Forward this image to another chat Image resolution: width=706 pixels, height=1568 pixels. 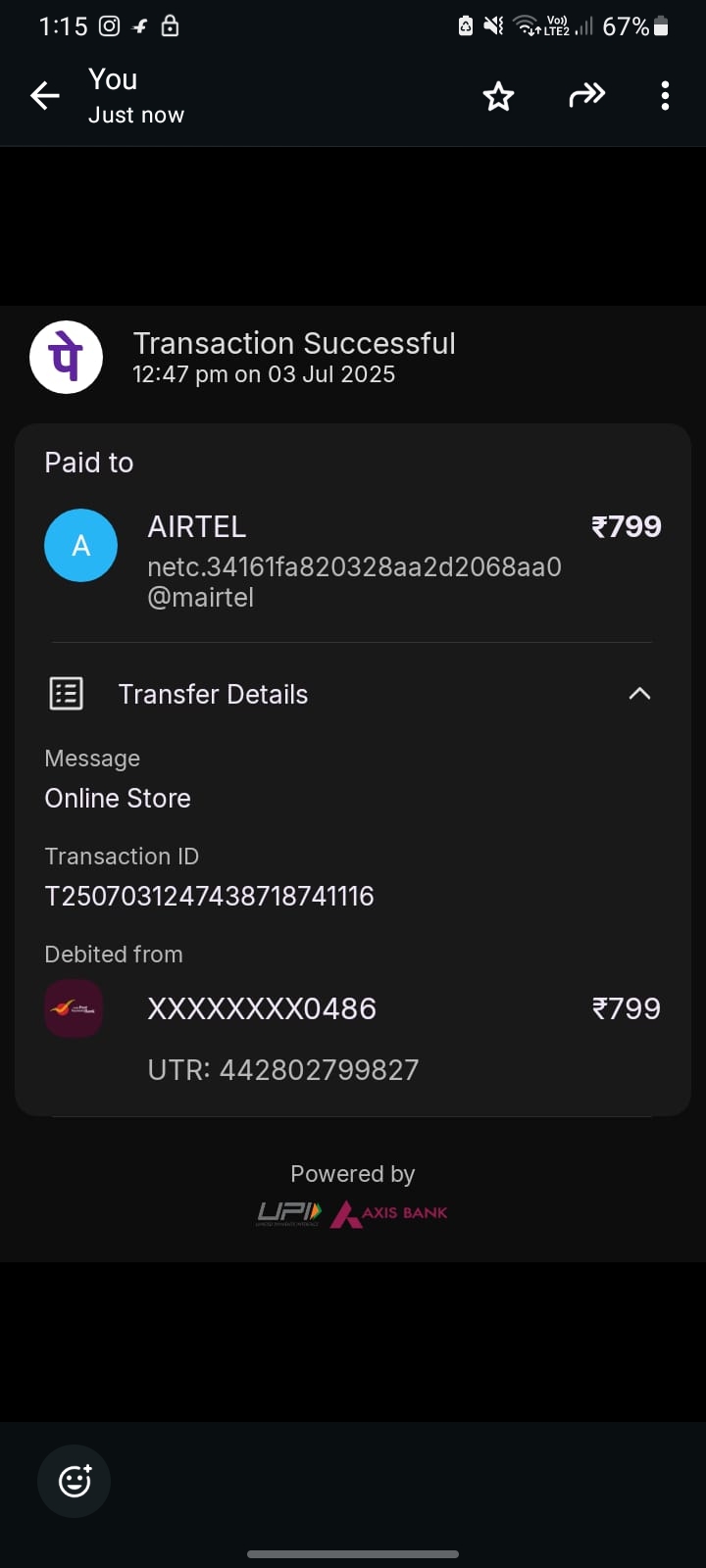click(586, 96)
